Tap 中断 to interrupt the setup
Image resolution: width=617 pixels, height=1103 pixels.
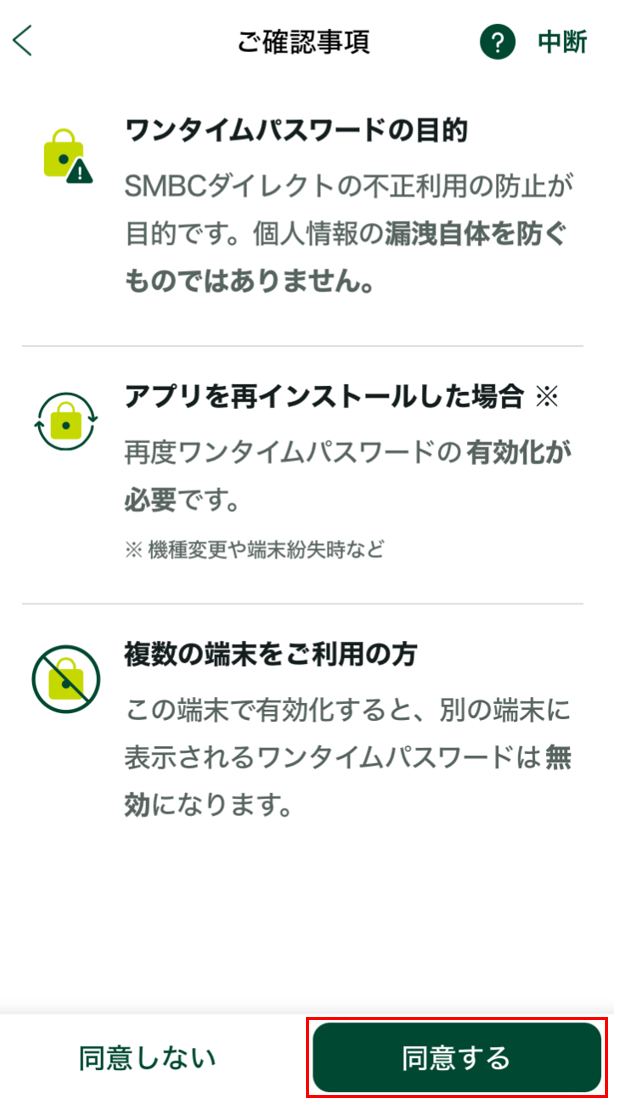[x=563, y=43]
